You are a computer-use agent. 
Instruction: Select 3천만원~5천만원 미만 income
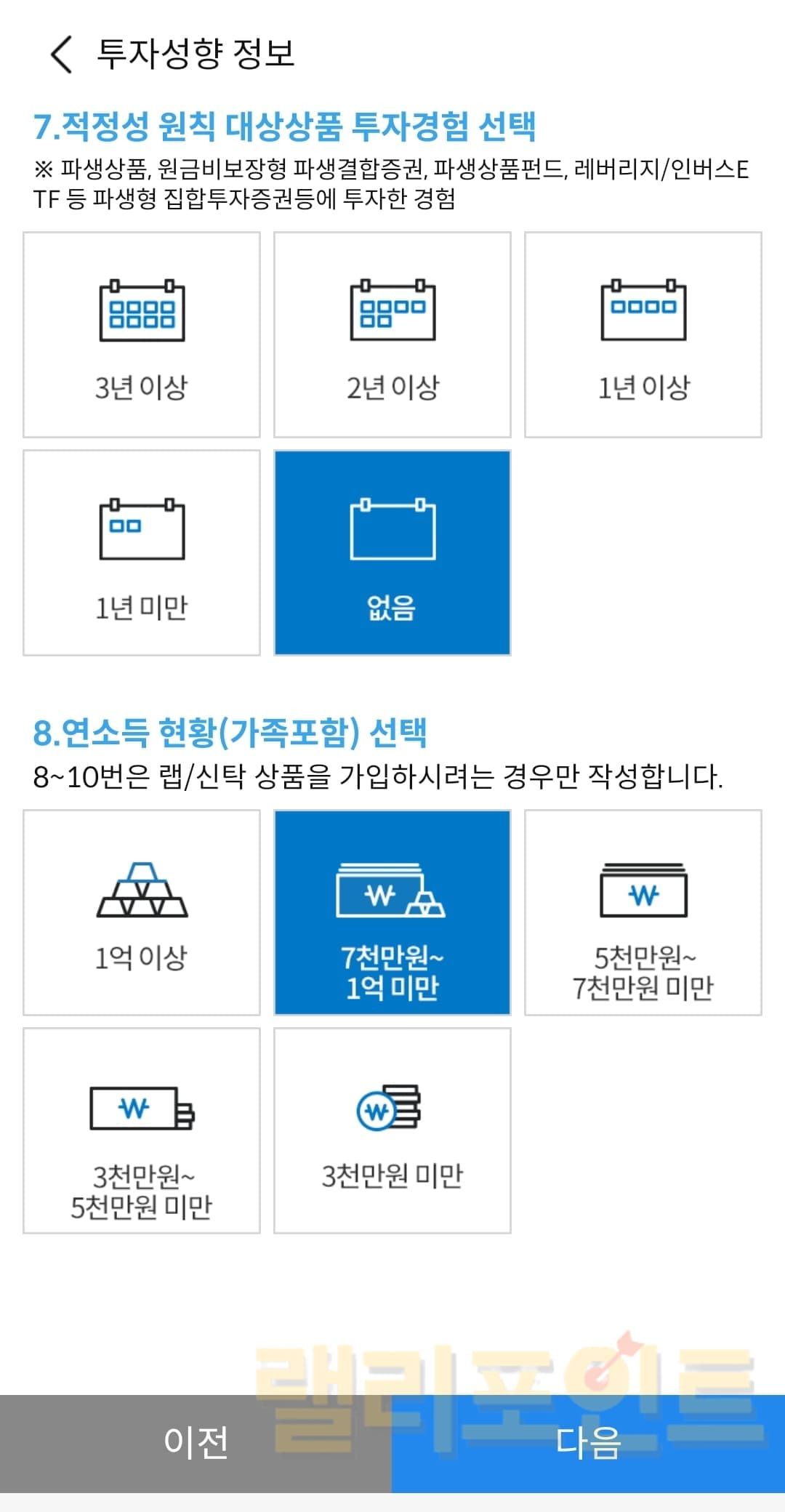click(x=142, y=1130)
